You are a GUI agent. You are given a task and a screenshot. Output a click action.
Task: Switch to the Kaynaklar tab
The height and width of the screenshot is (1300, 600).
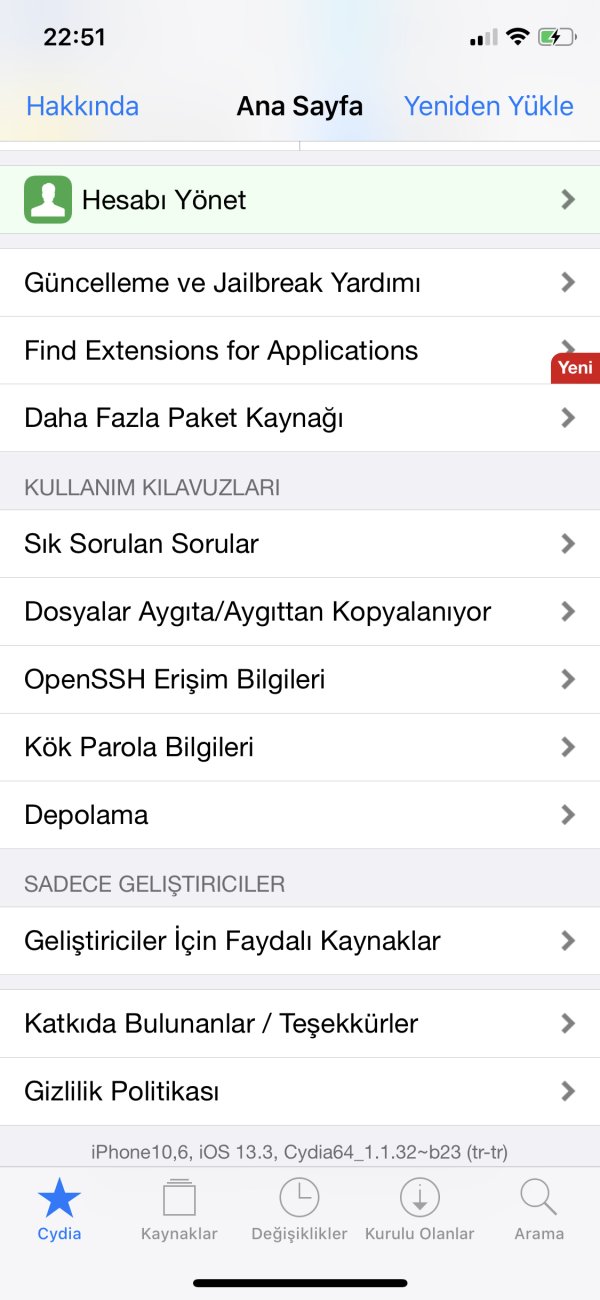pos(179,1208)
